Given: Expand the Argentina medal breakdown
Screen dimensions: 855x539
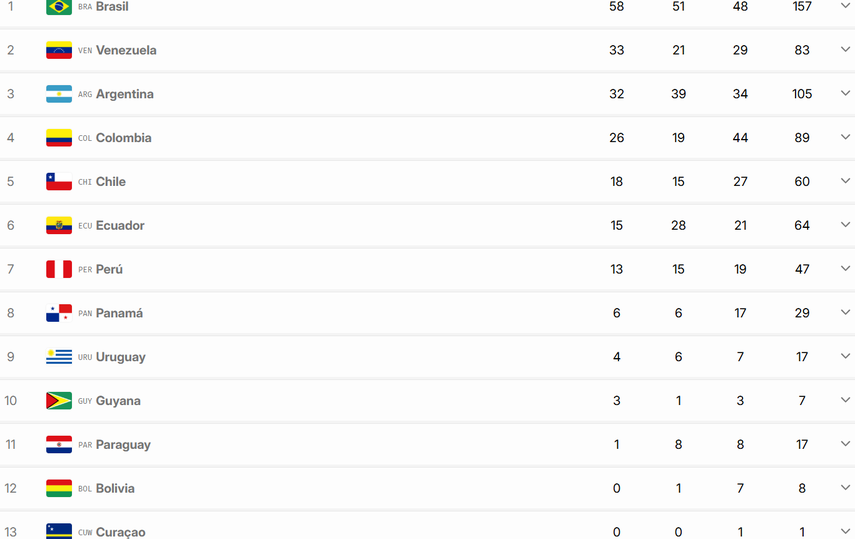Looking at the screenshot, I should pos(845,94).
